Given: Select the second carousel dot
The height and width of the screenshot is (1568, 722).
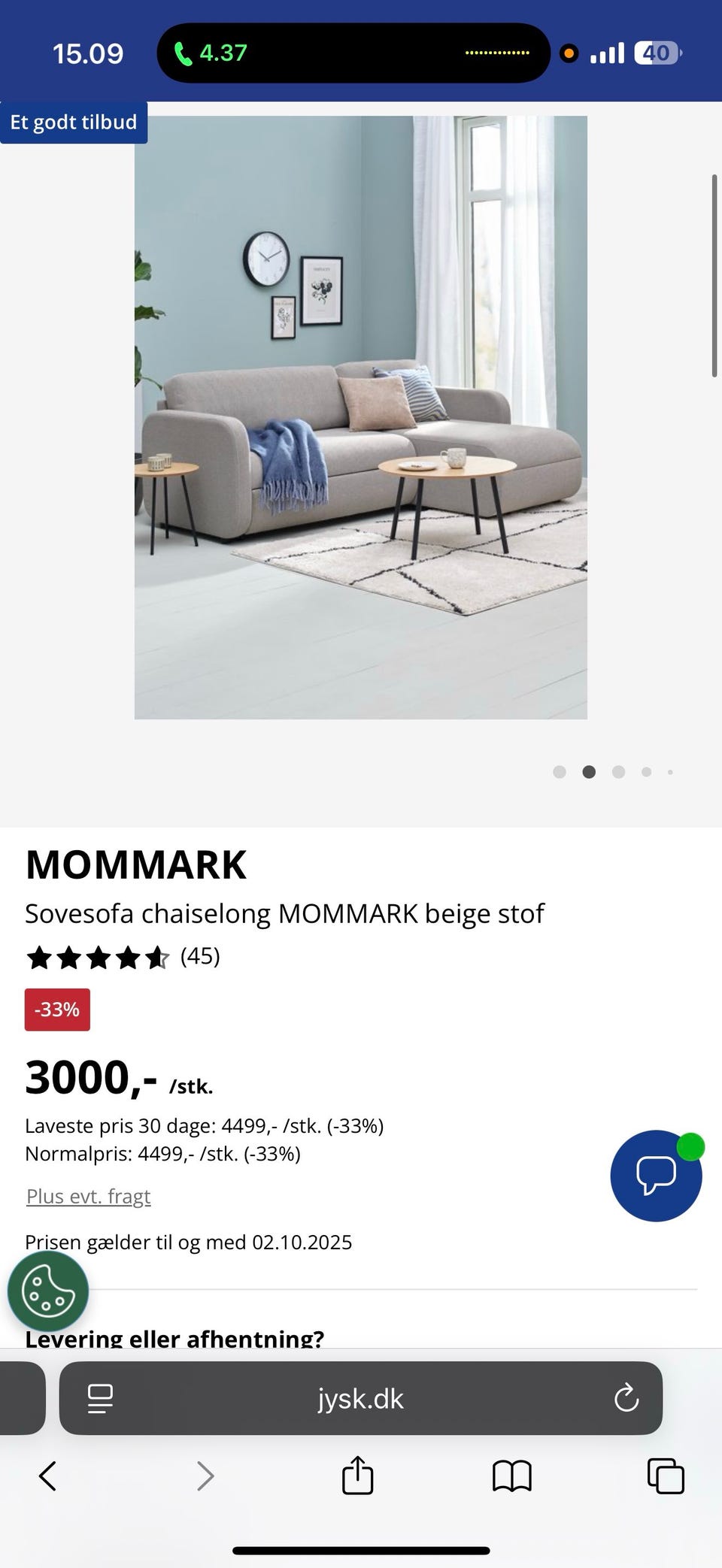Looking at the screenshot, I should (589, 771).
